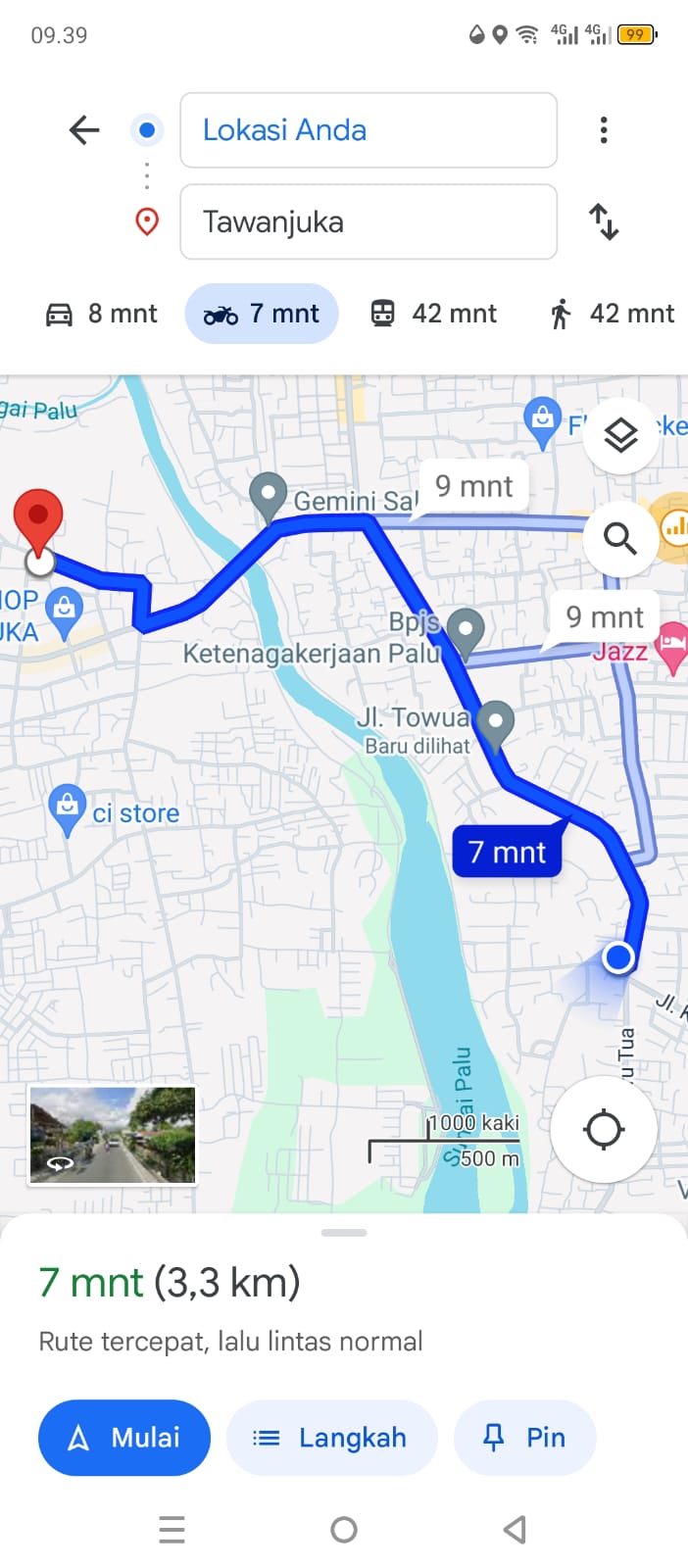Image resolution: width=688 pixels, height=1568 pixels.
Task: Edit the Tawanjuka destination field
Action: pyautogui.click(x=369, y=221)
